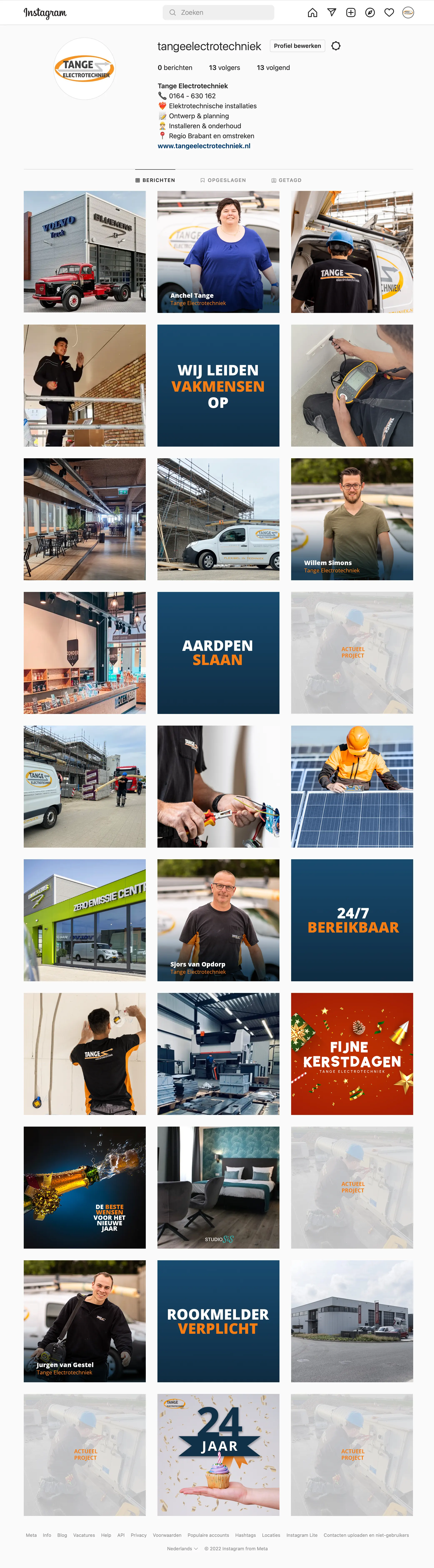Go to the Instagram home feed

pyautogui.click(x=312, y=12)
